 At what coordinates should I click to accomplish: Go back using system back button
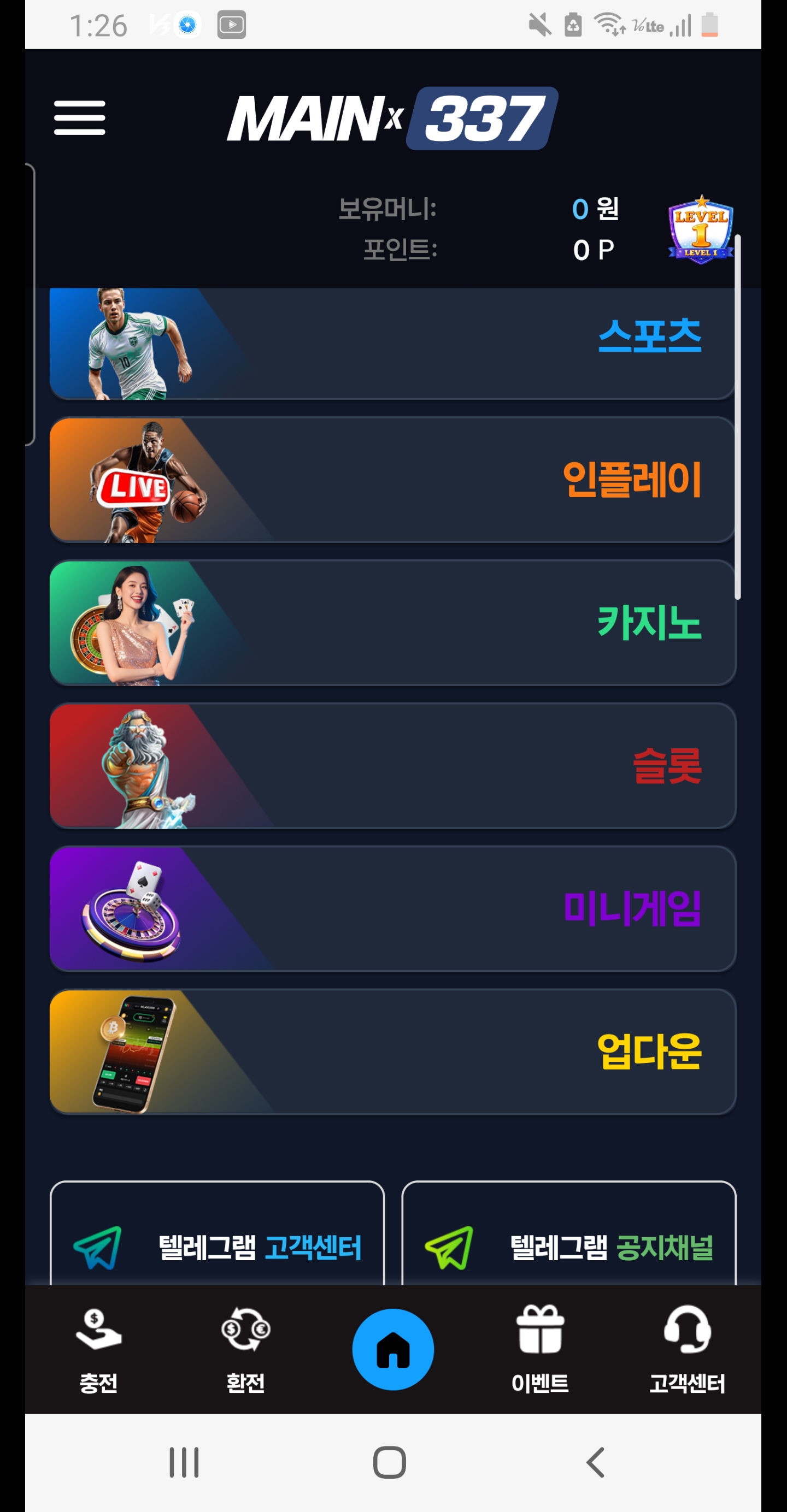tap(596, 1462)
